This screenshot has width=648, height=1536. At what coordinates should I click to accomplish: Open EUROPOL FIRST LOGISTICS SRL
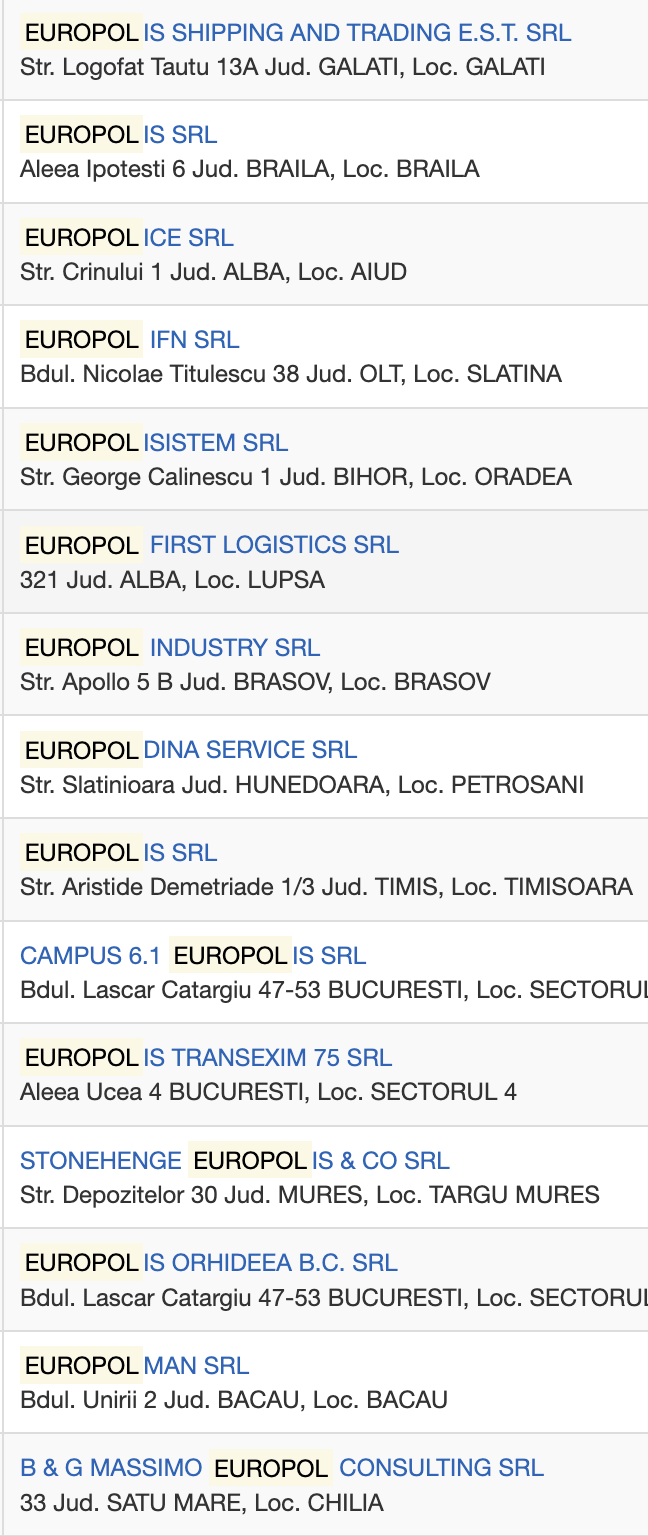[211, 545]
